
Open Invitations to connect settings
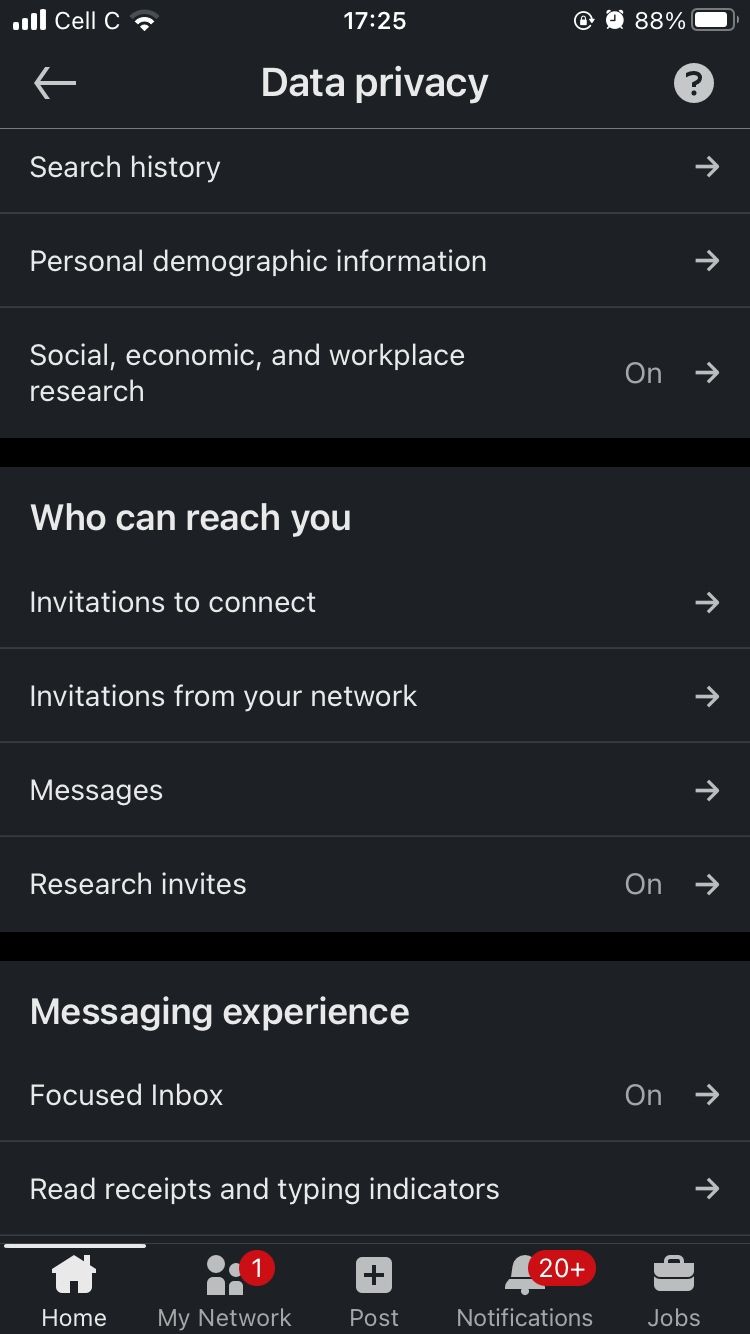(x=375, y=601)
